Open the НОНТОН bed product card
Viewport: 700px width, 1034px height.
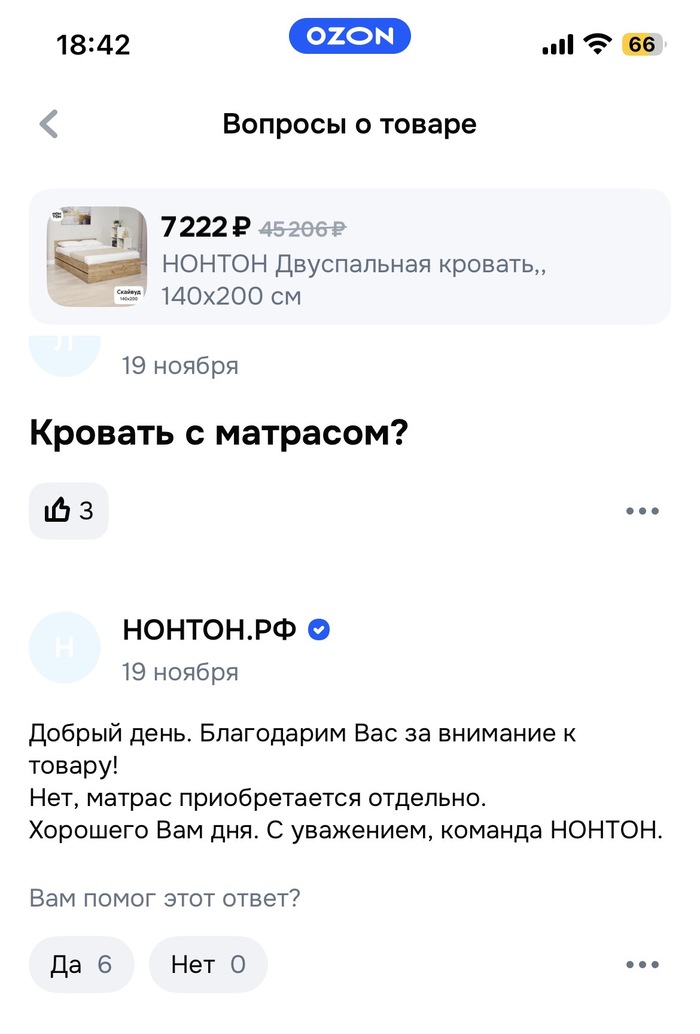(349, 256)
